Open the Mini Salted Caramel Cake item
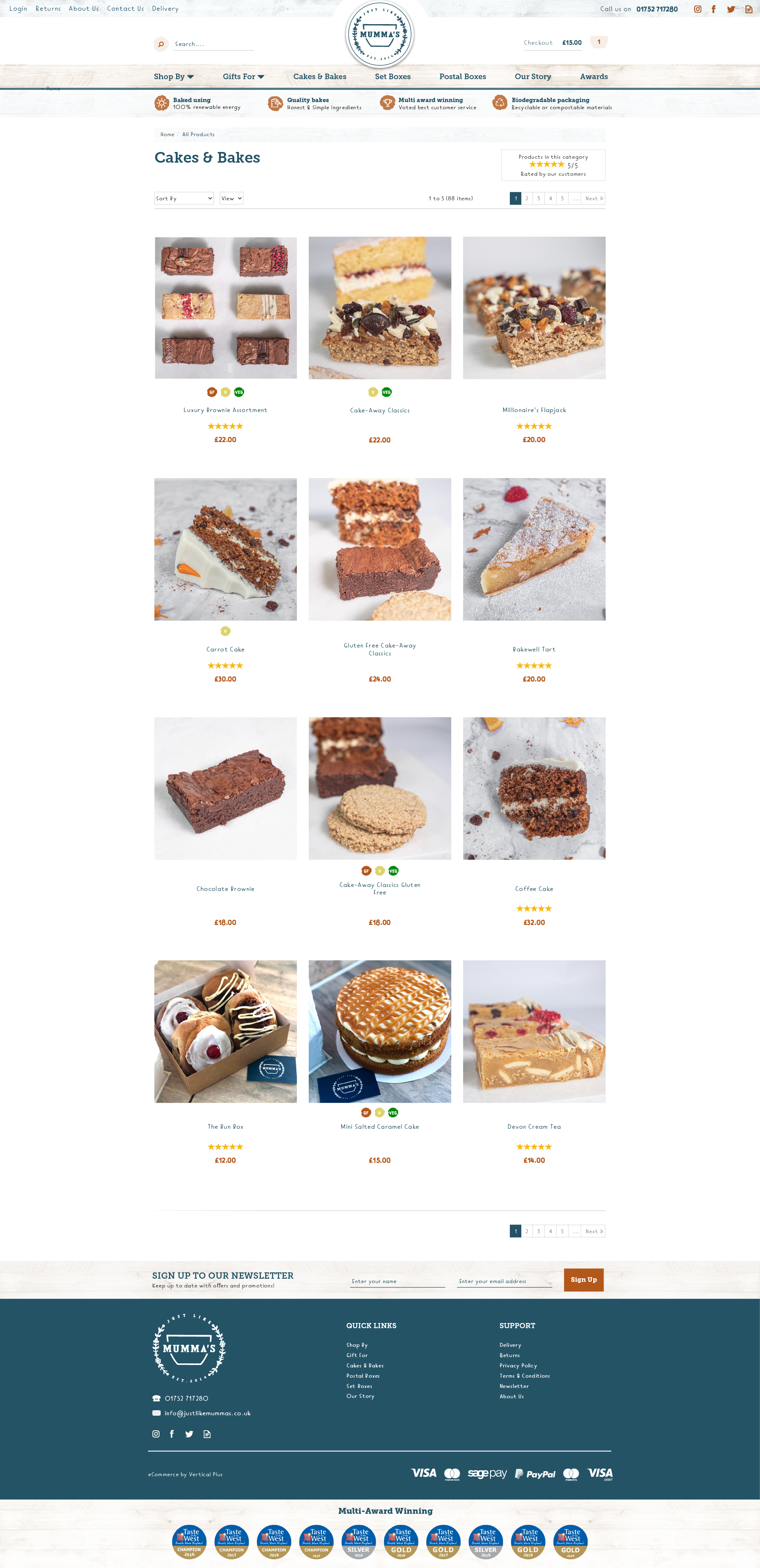 [379, 1127]
